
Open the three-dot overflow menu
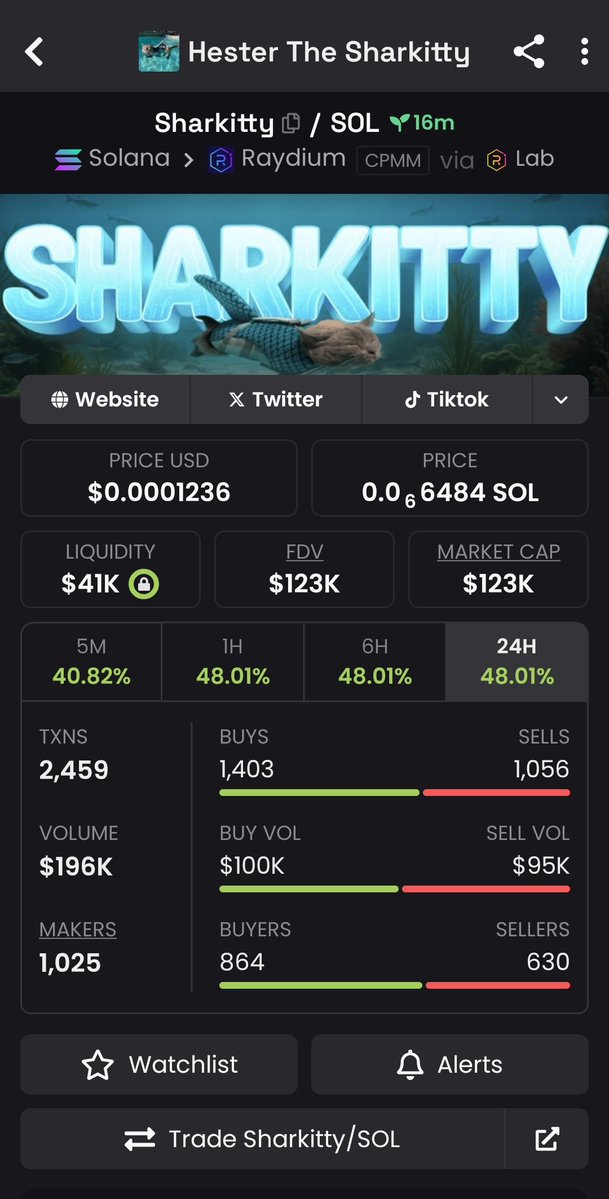coord(585,52)
